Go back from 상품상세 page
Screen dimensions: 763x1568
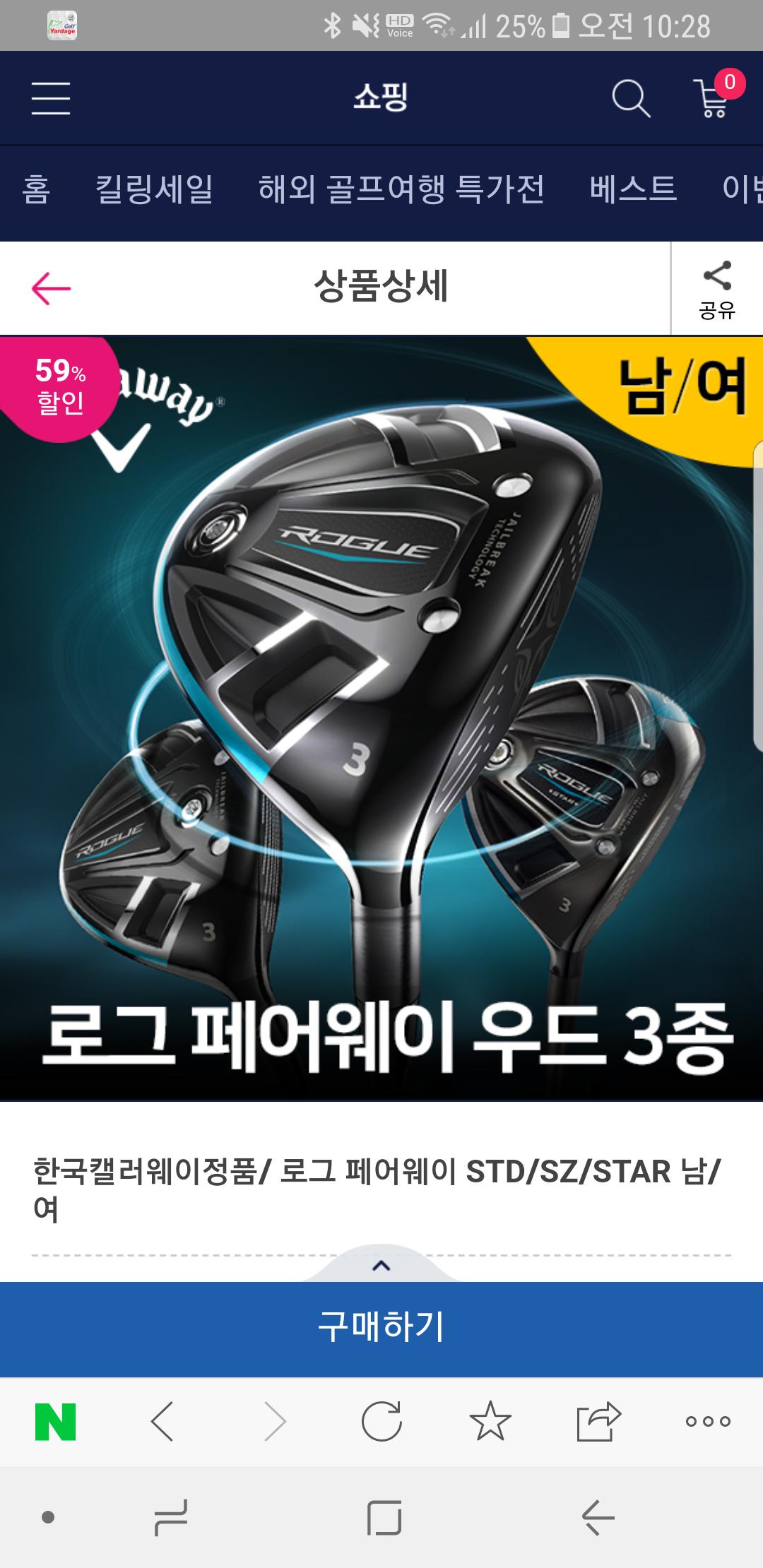pyautogui.click(x=52, y=288)
